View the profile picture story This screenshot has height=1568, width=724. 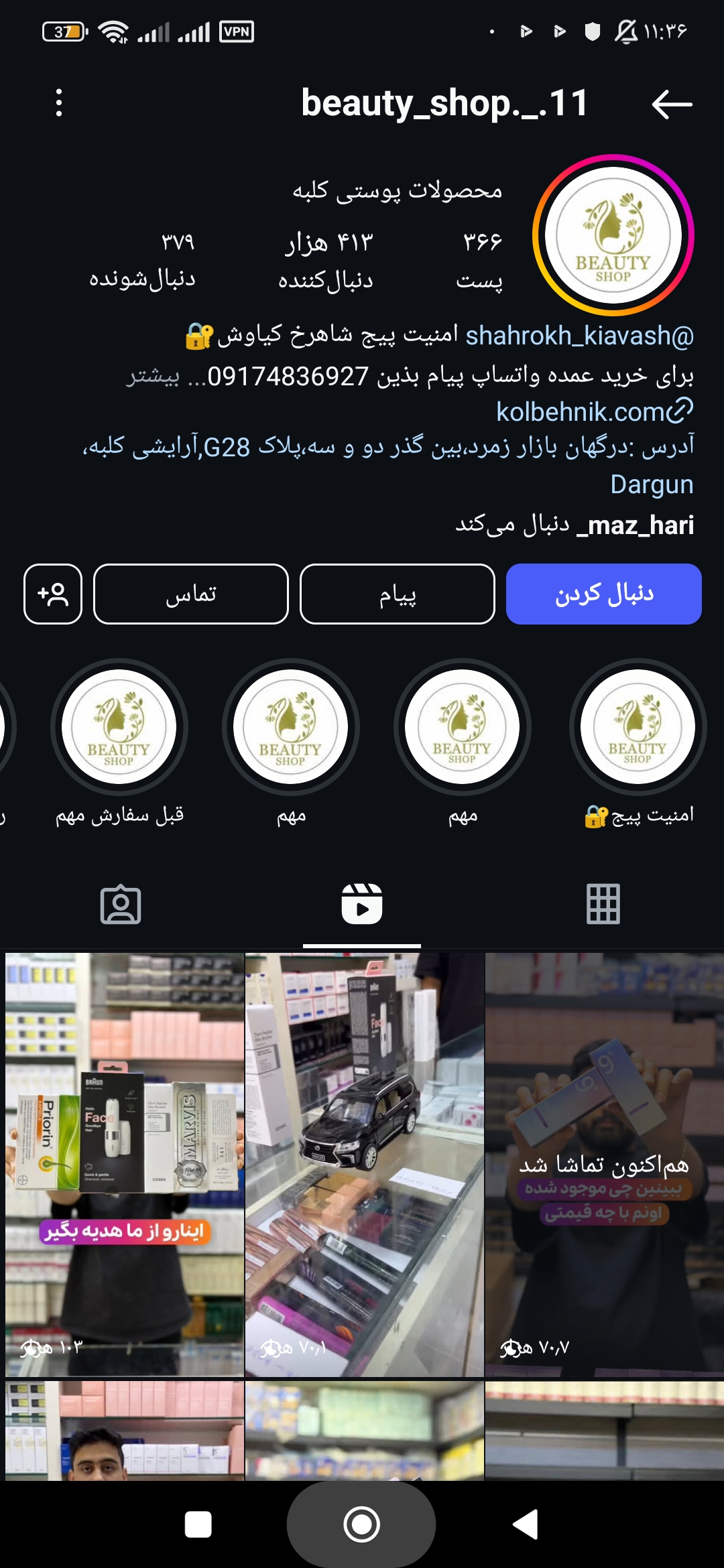coord(613,235)
